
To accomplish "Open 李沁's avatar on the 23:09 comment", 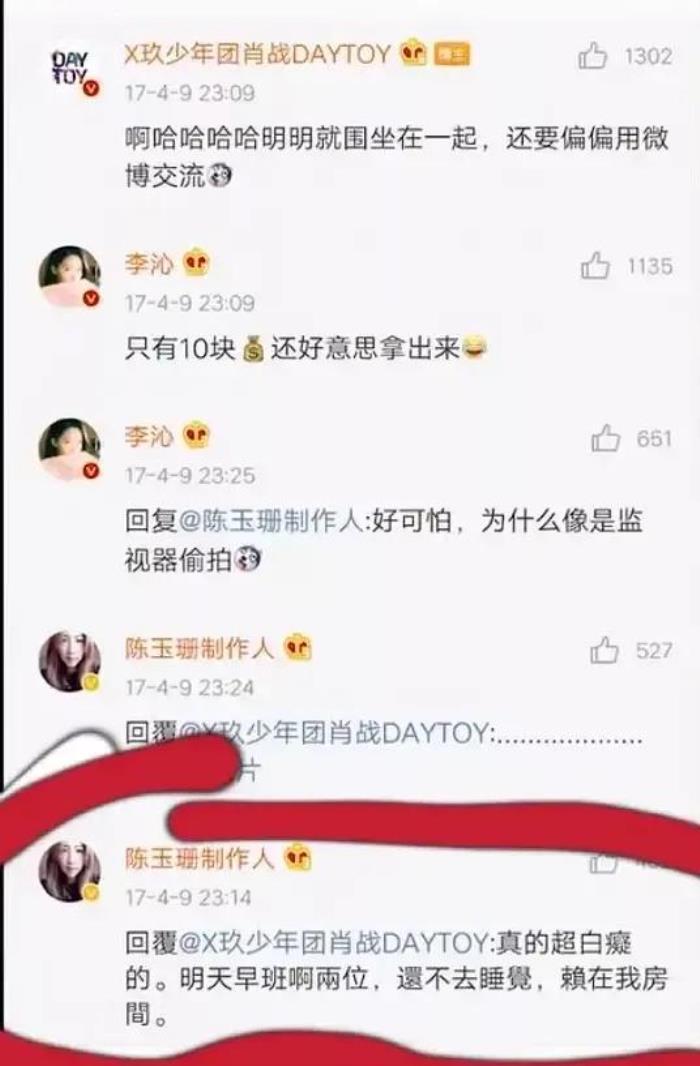I will [68, 277].
